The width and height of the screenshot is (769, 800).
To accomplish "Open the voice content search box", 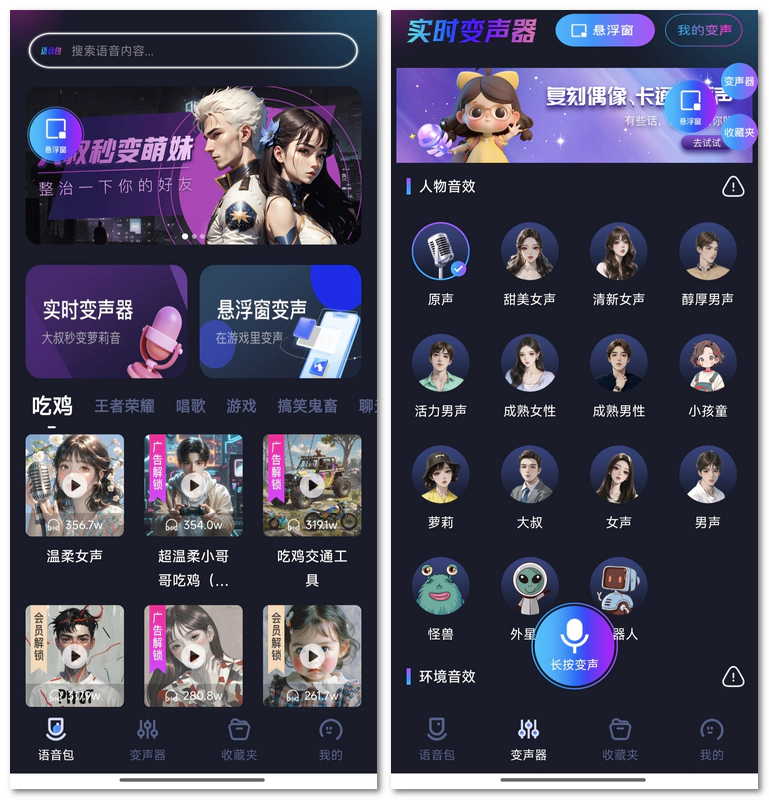I will point(200,50).
